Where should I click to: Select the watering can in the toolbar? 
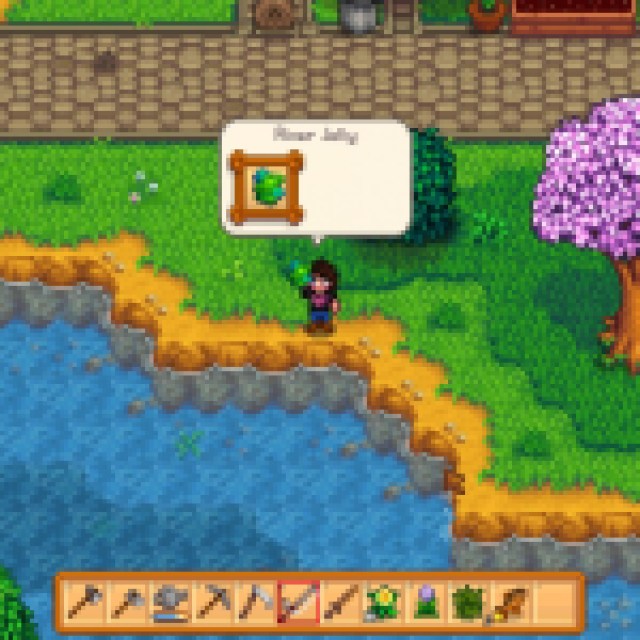pyautogui.click(x=170, y=602)
